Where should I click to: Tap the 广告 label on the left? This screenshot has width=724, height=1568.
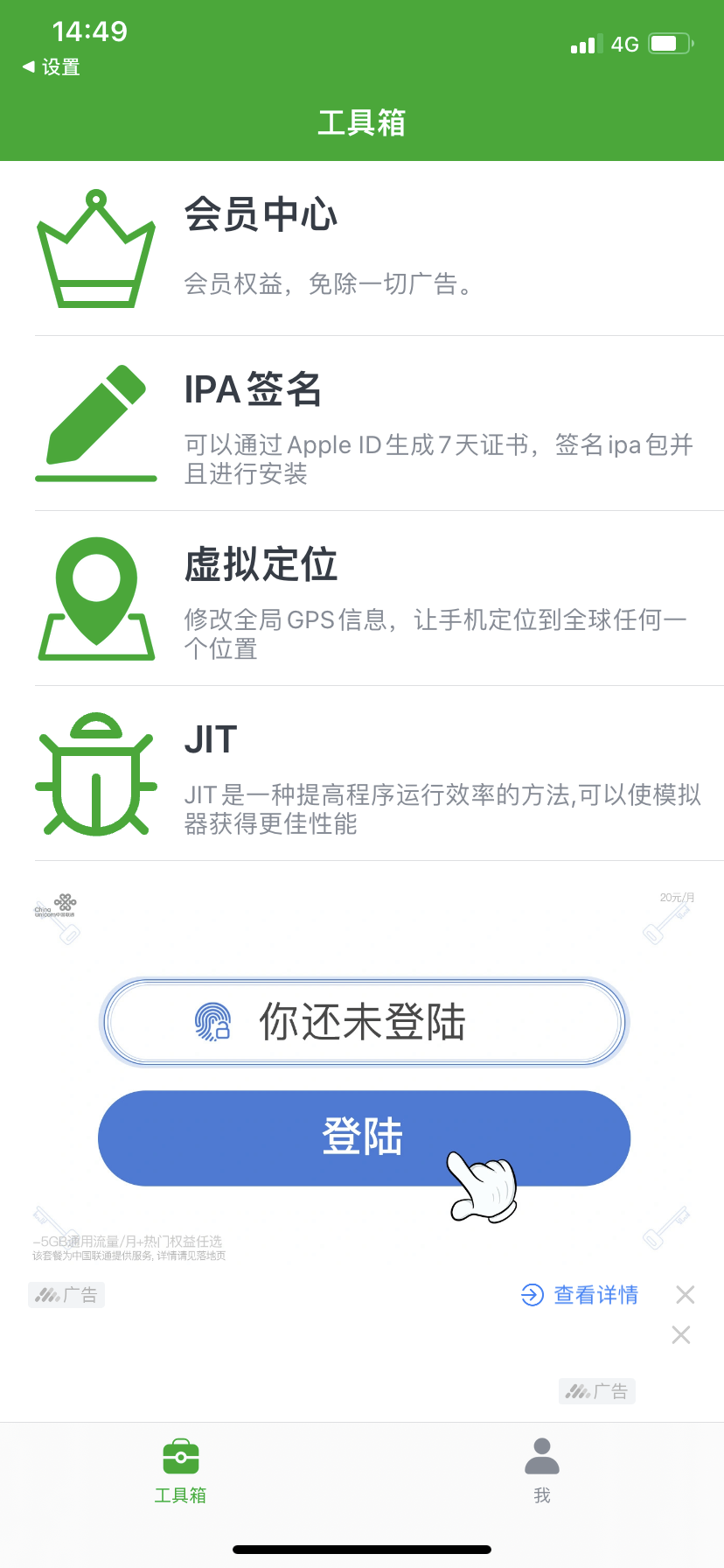point(66,1294)
